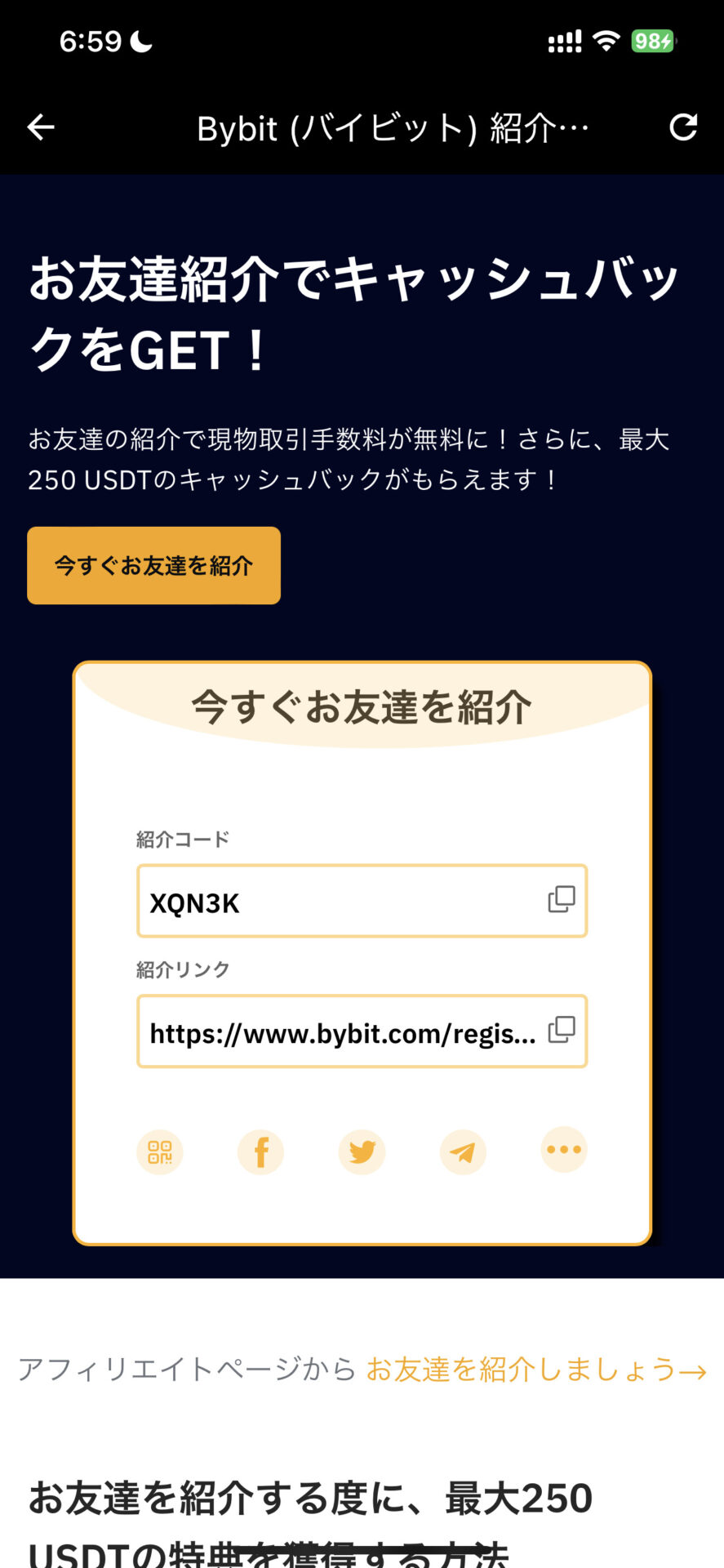724x1568 pixels.
Task: Reload the page with the refresh icon
Action: click(x=683, y=127)
